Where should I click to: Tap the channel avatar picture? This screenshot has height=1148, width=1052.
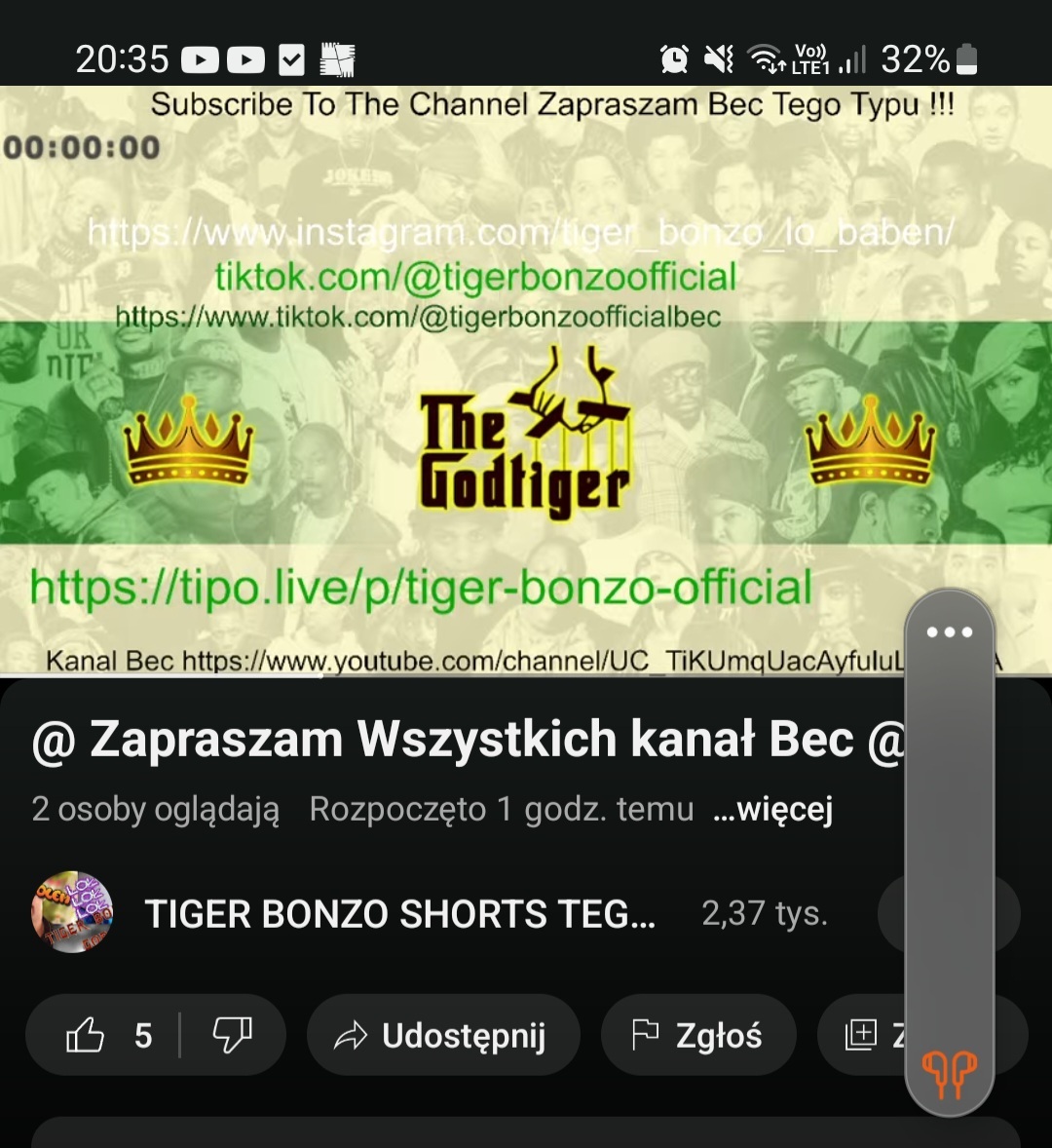tap(72, 912)
